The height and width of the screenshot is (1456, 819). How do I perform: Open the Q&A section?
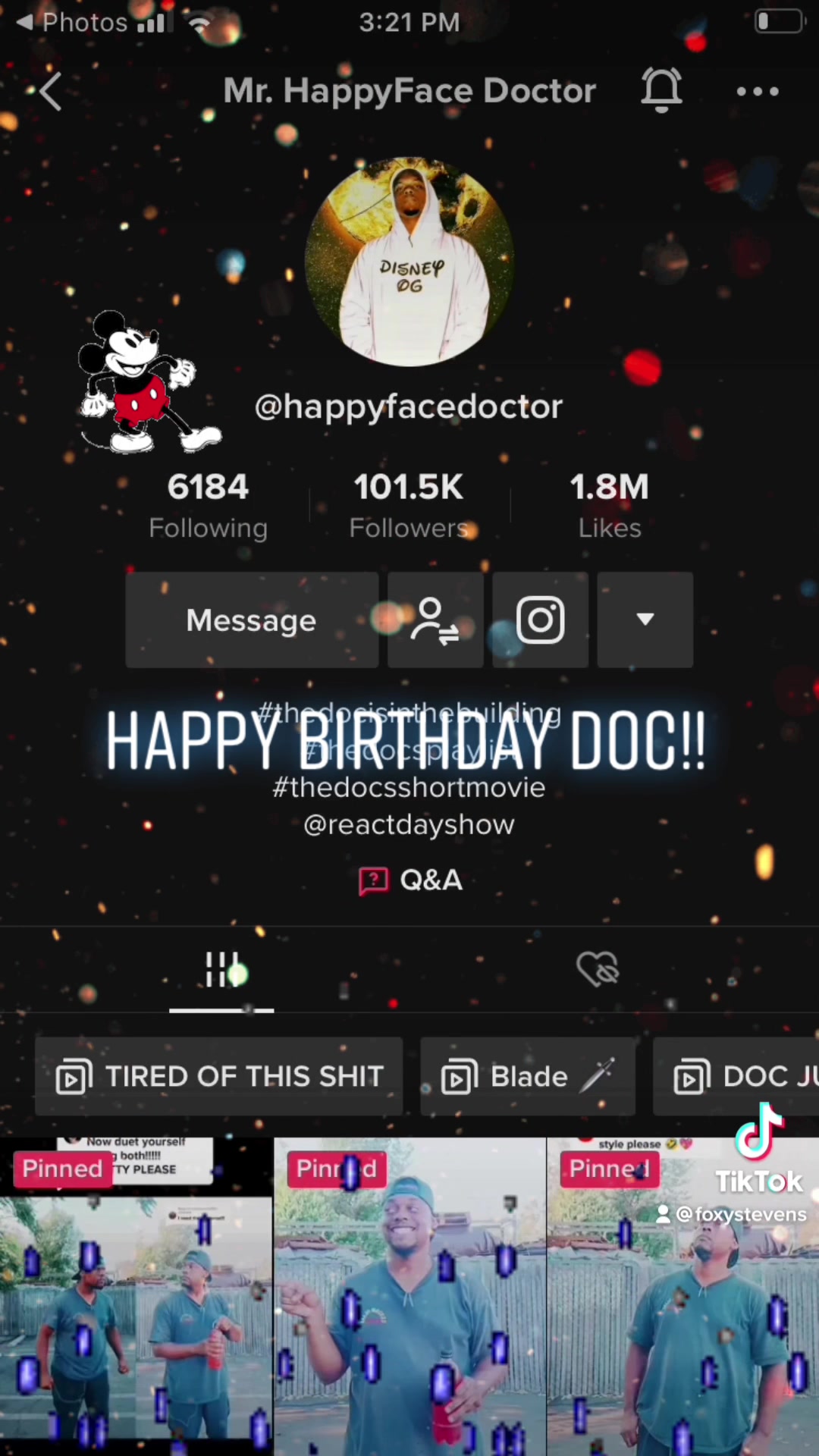(x=410, y=880)
